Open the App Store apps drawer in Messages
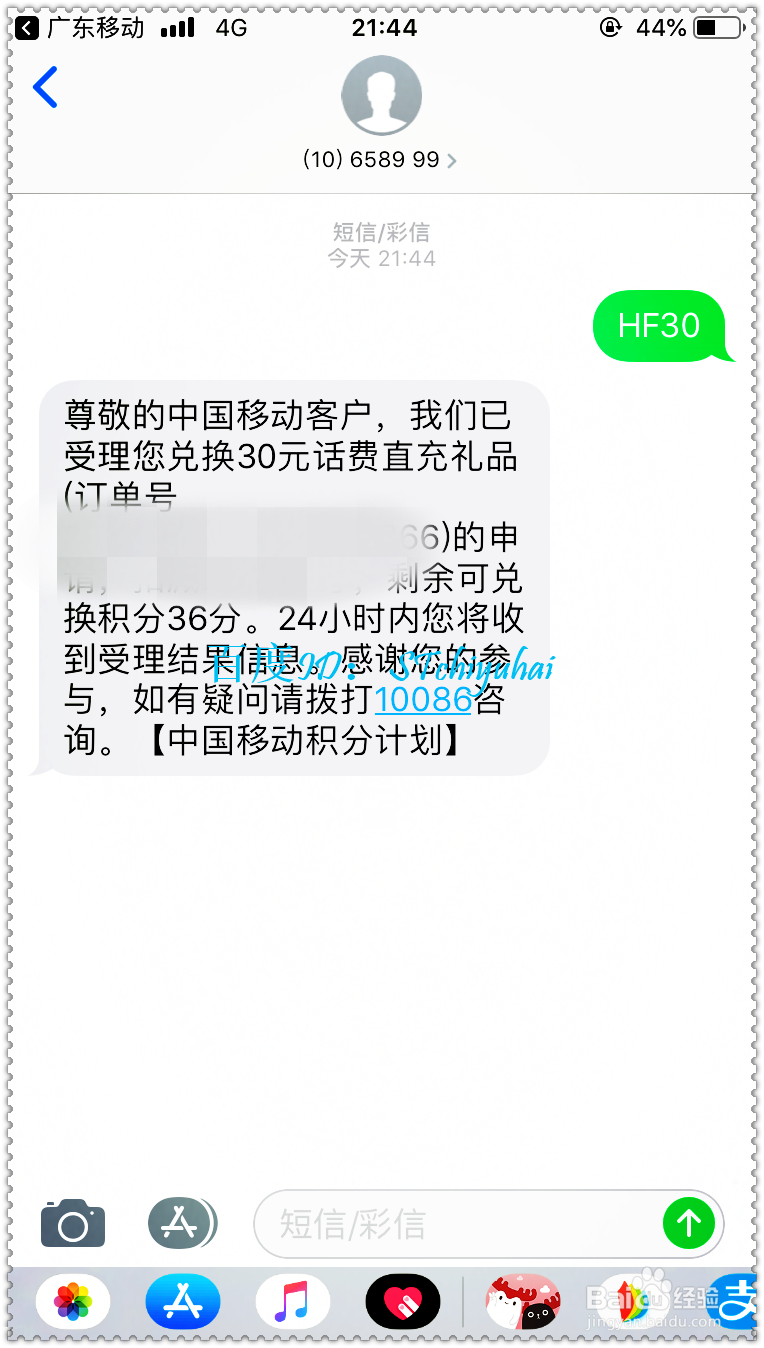 point(182,1223)
